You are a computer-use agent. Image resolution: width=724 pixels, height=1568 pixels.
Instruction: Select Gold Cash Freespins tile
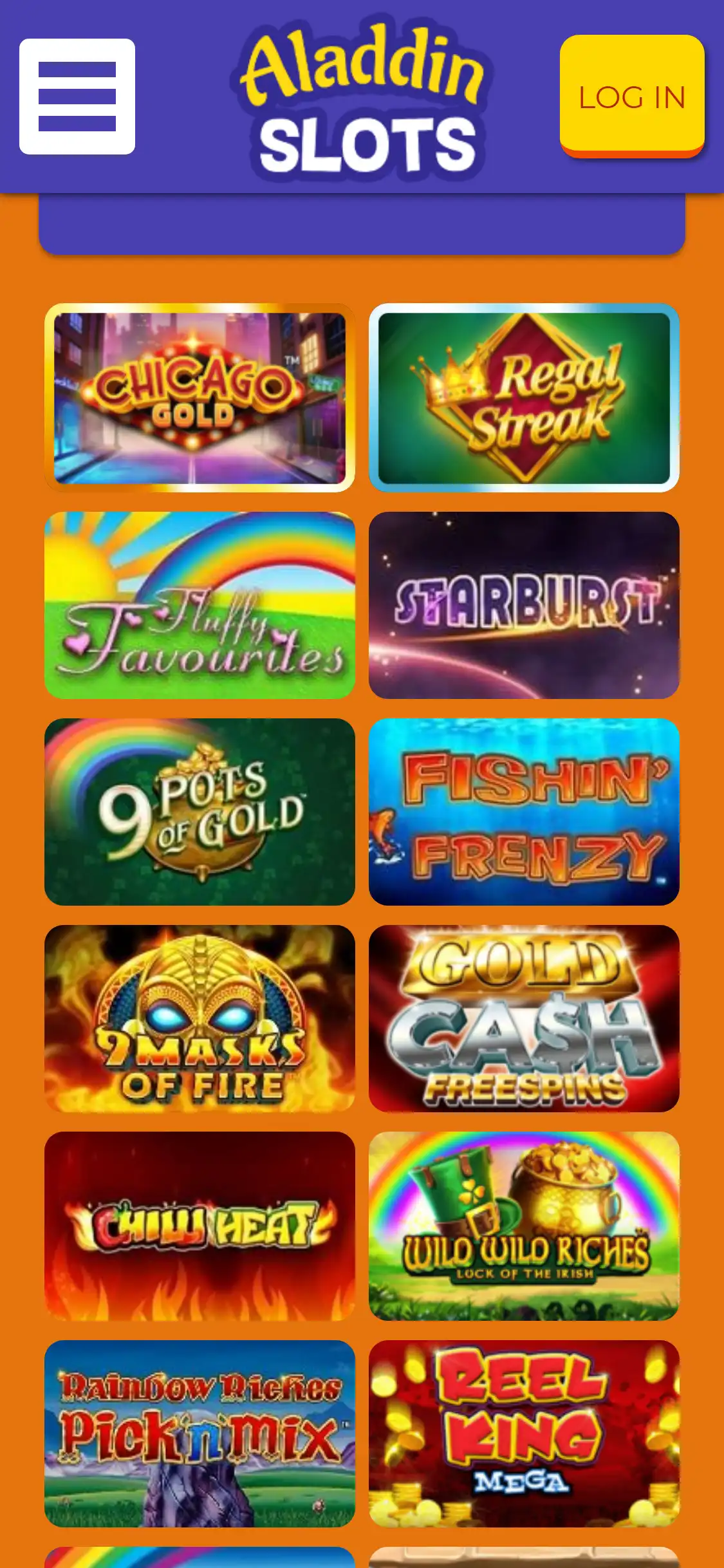click(x=524, y=1018)
